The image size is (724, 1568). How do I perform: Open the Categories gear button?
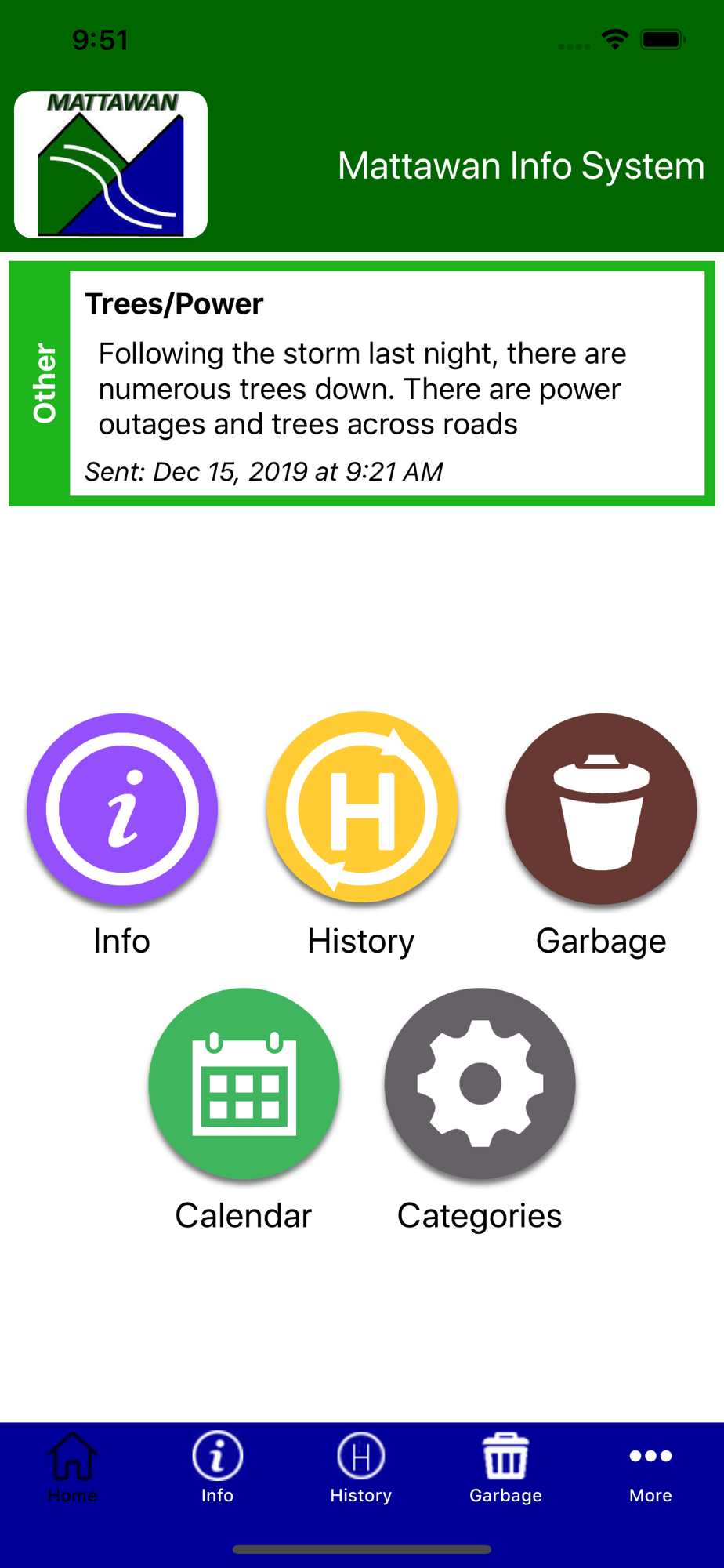480,1083
